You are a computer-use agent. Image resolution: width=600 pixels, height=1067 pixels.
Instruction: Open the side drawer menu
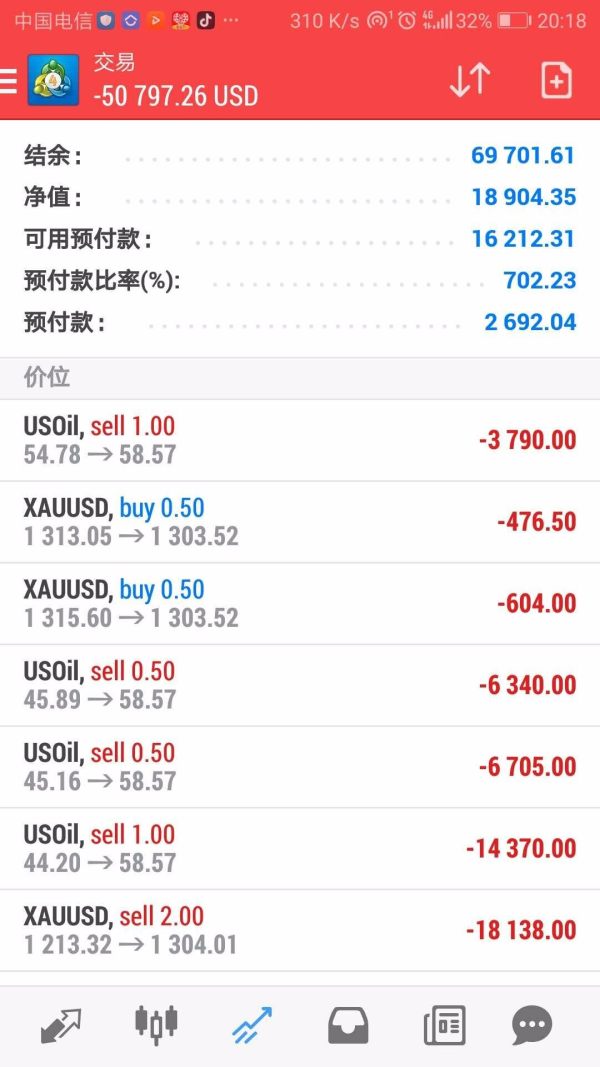pyautogui.click(x=9, y=81)
